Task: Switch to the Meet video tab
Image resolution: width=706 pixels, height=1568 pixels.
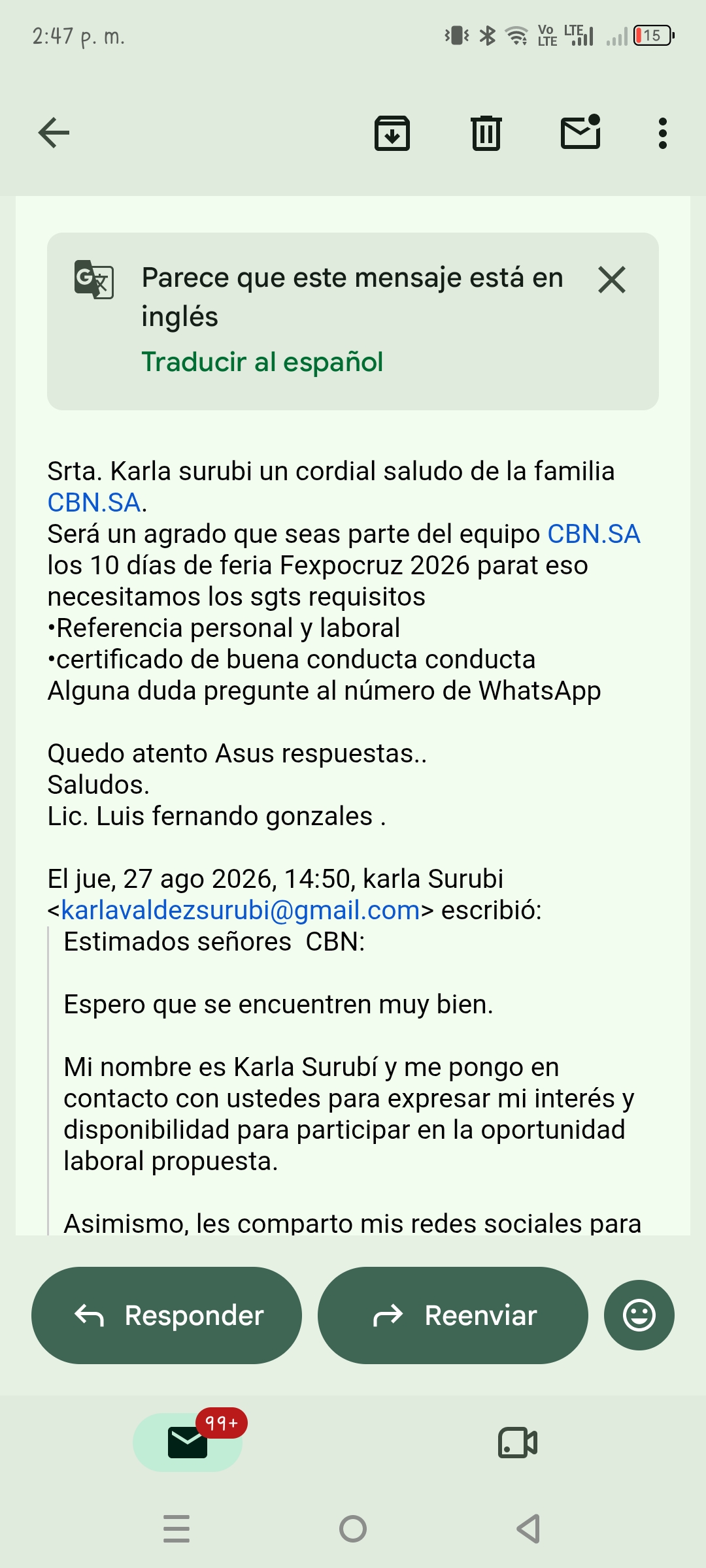Action: coord(518,1443)
